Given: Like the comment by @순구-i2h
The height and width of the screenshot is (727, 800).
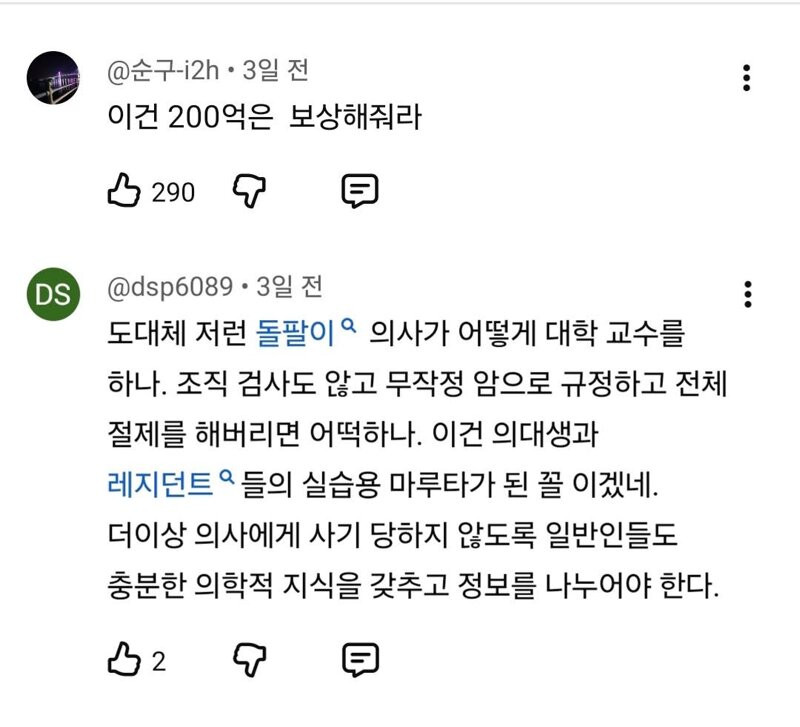Looking at the screenshot, I should tap(123, 190).
